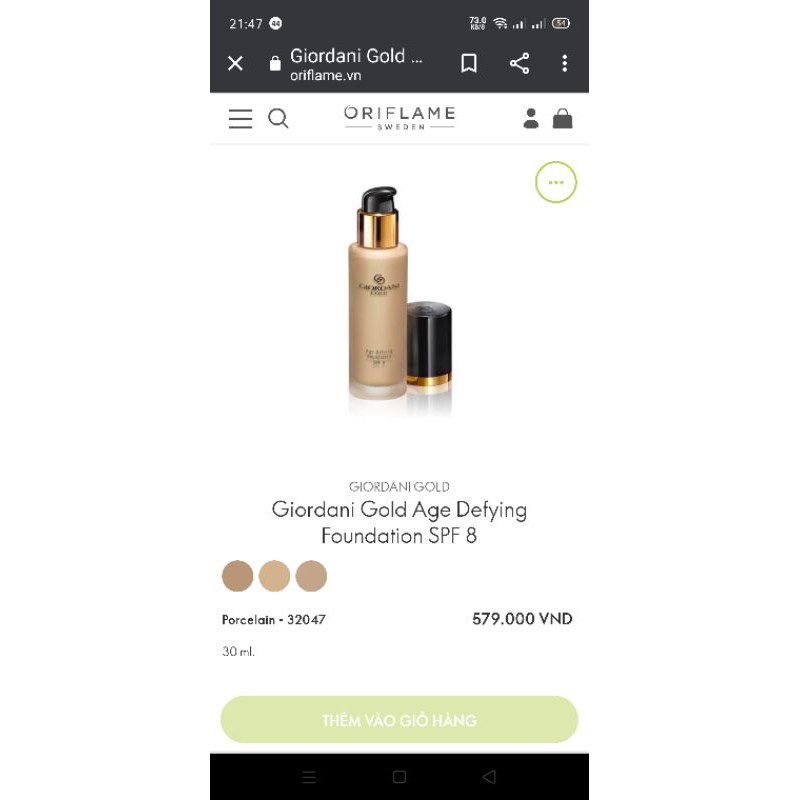Open the browser overflow menu

pos(564,64)
